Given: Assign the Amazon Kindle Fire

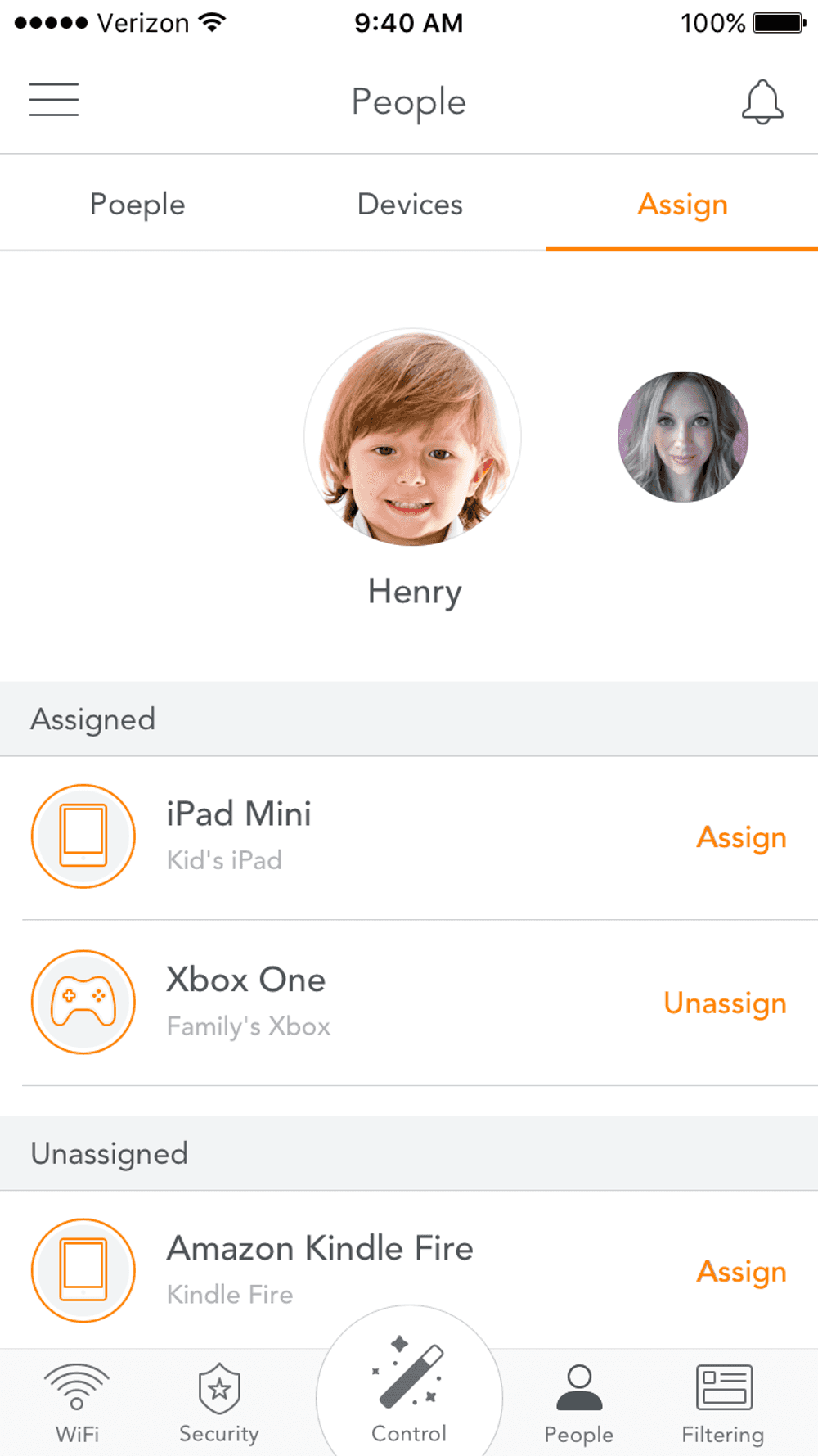Looking at the screenshot, I should [741, 1271].
